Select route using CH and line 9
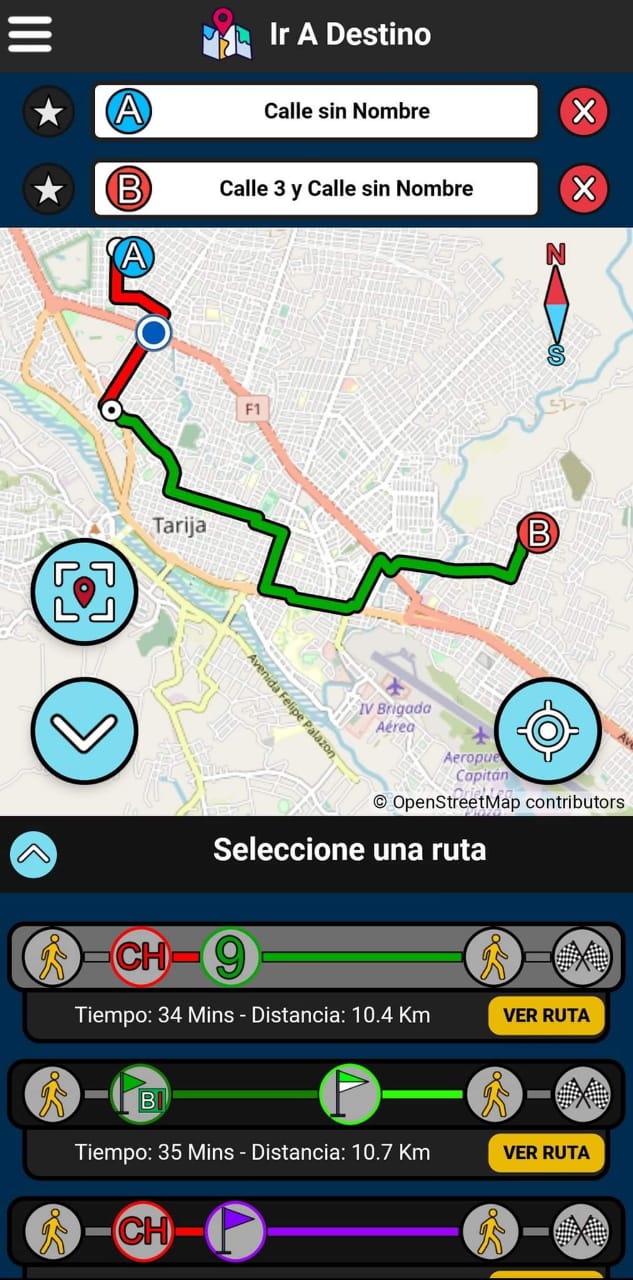This screenshot has height=1280, width=633. point(316,958)
